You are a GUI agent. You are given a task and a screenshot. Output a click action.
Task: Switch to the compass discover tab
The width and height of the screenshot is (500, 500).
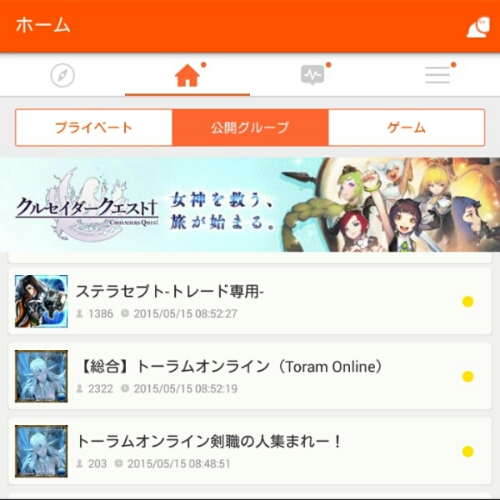coord(62,75)
